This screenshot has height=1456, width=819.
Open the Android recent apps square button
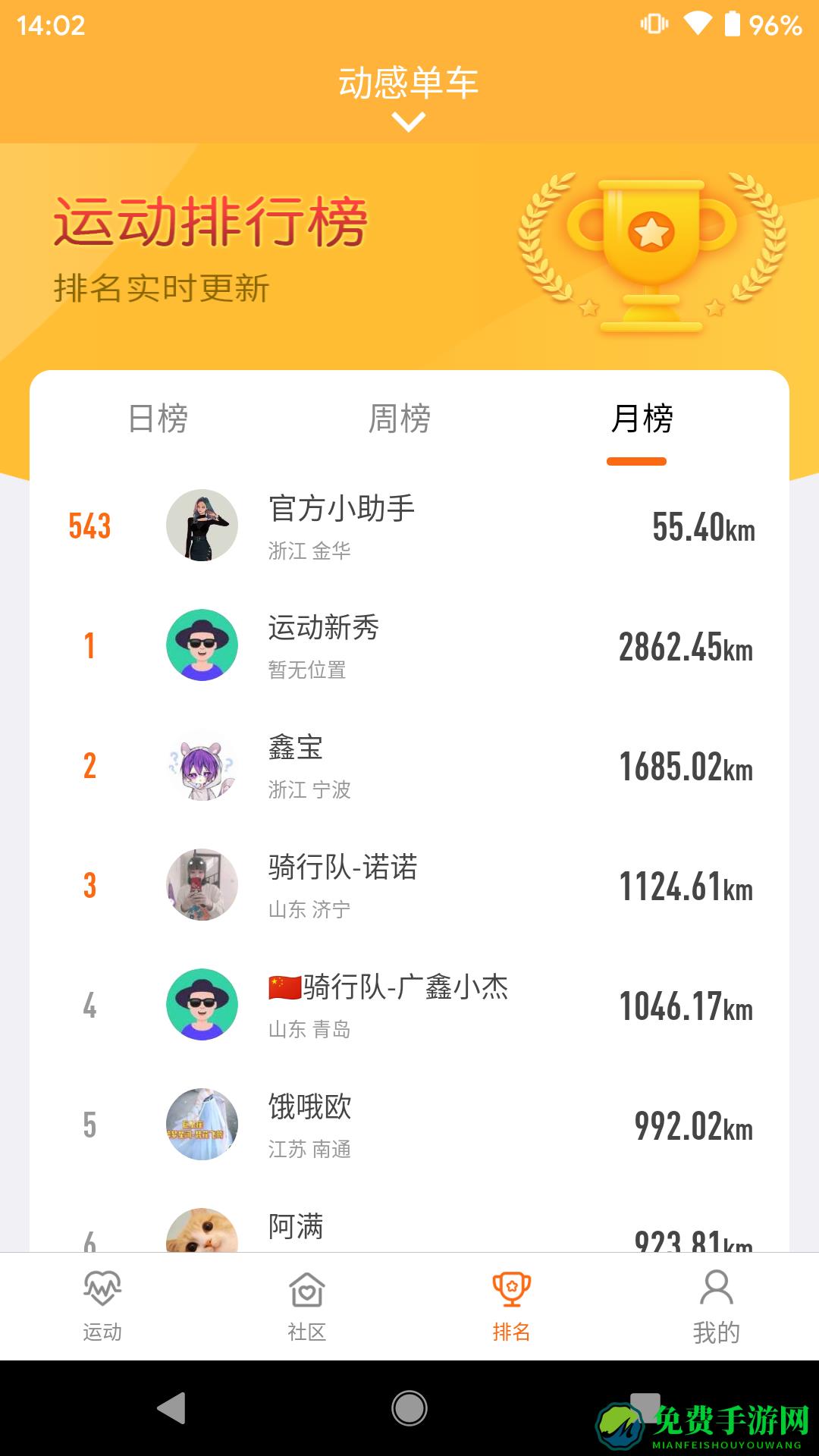point(643,1407)
